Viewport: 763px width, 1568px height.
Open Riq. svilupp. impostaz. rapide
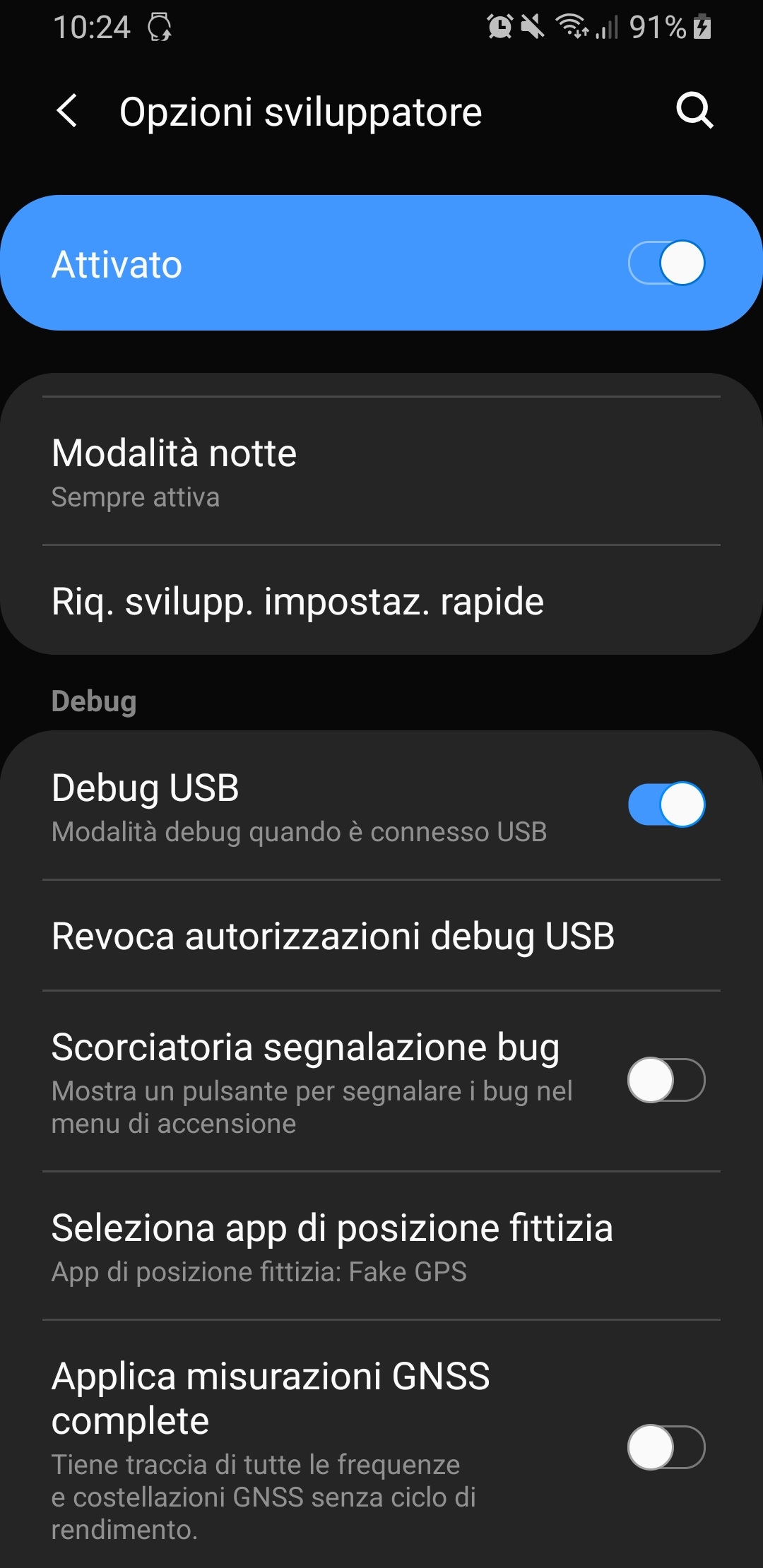(x=381, y=601)
